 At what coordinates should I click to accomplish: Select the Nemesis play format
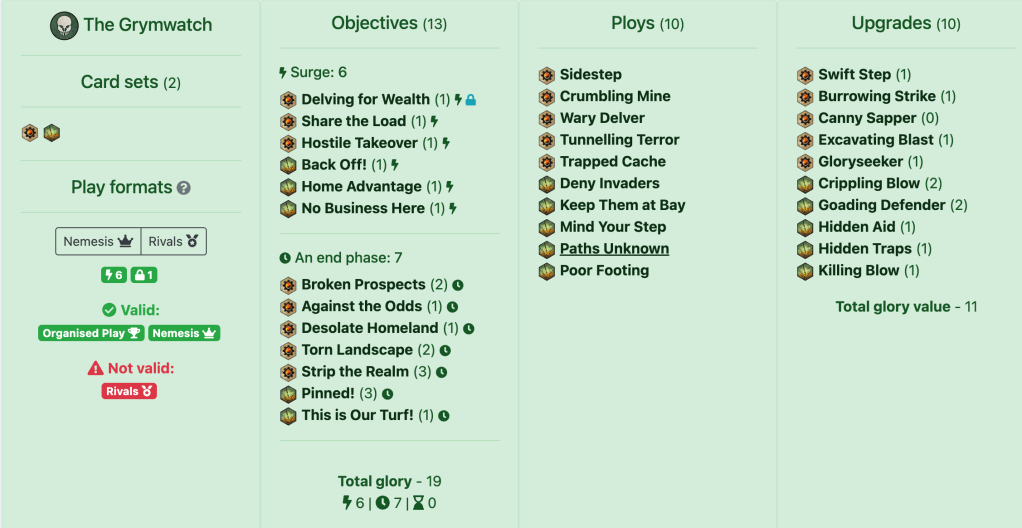[98, 242]
